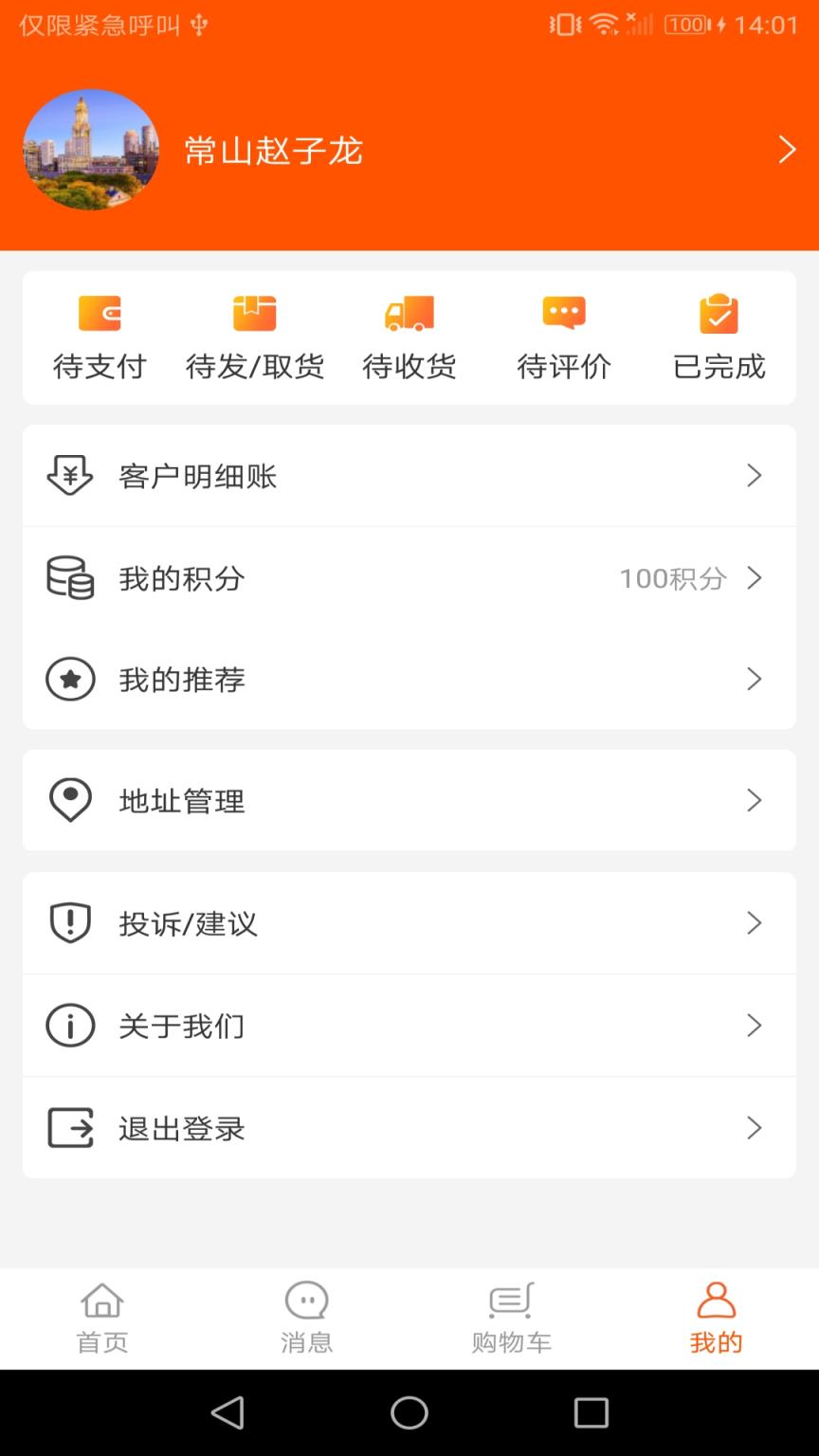Screen dimensions: 819x1456
Task: Open the 待评价 review chat icon
Action: click(x=562, y=313)
